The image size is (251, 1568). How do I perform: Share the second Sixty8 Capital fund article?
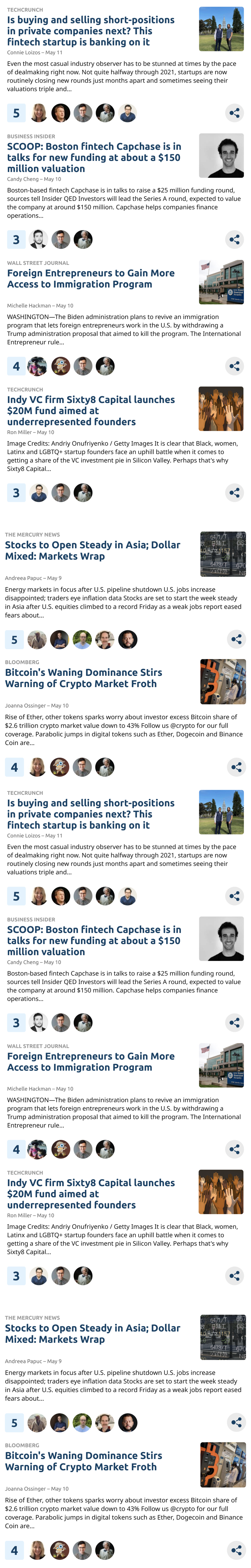234,1276
